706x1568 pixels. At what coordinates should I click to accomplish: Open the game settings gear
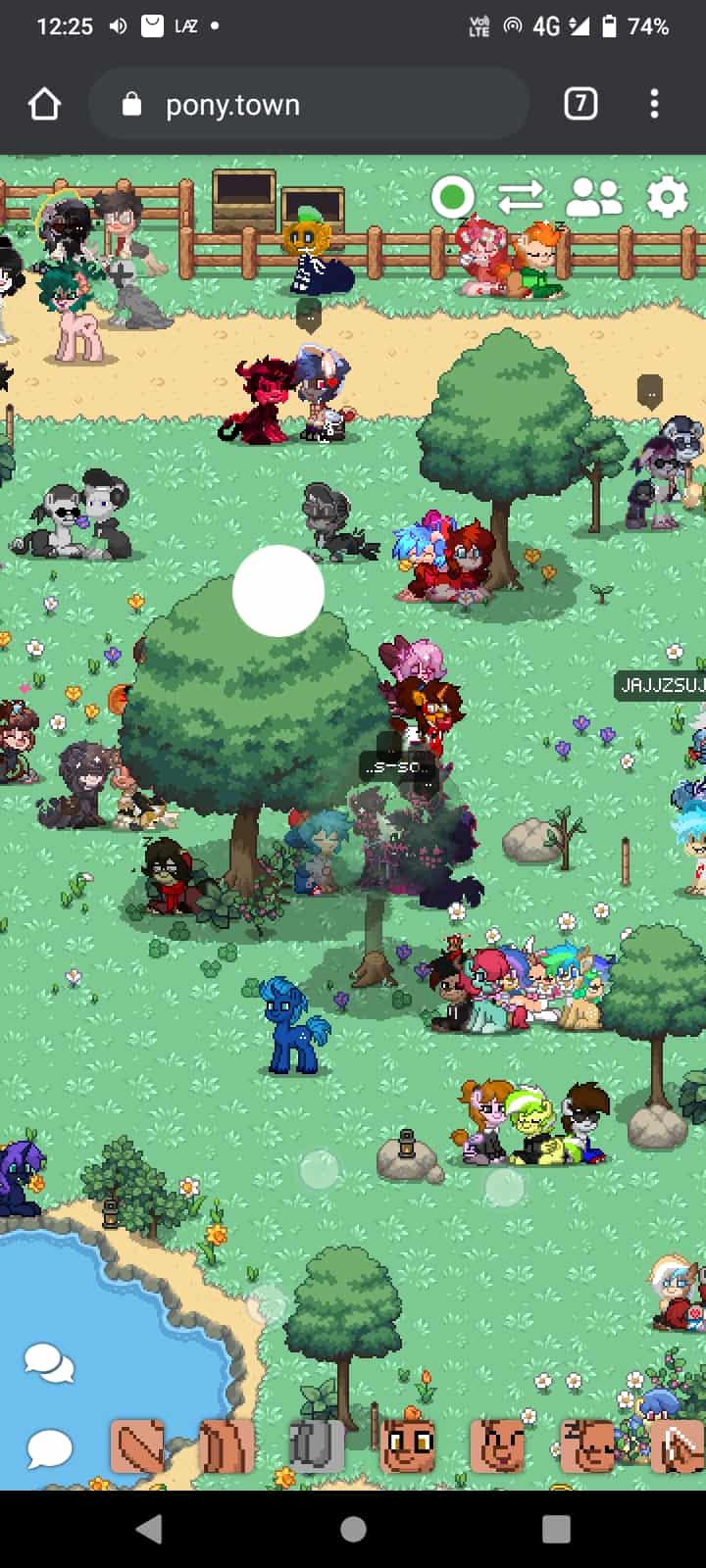(x=668, y=199)
